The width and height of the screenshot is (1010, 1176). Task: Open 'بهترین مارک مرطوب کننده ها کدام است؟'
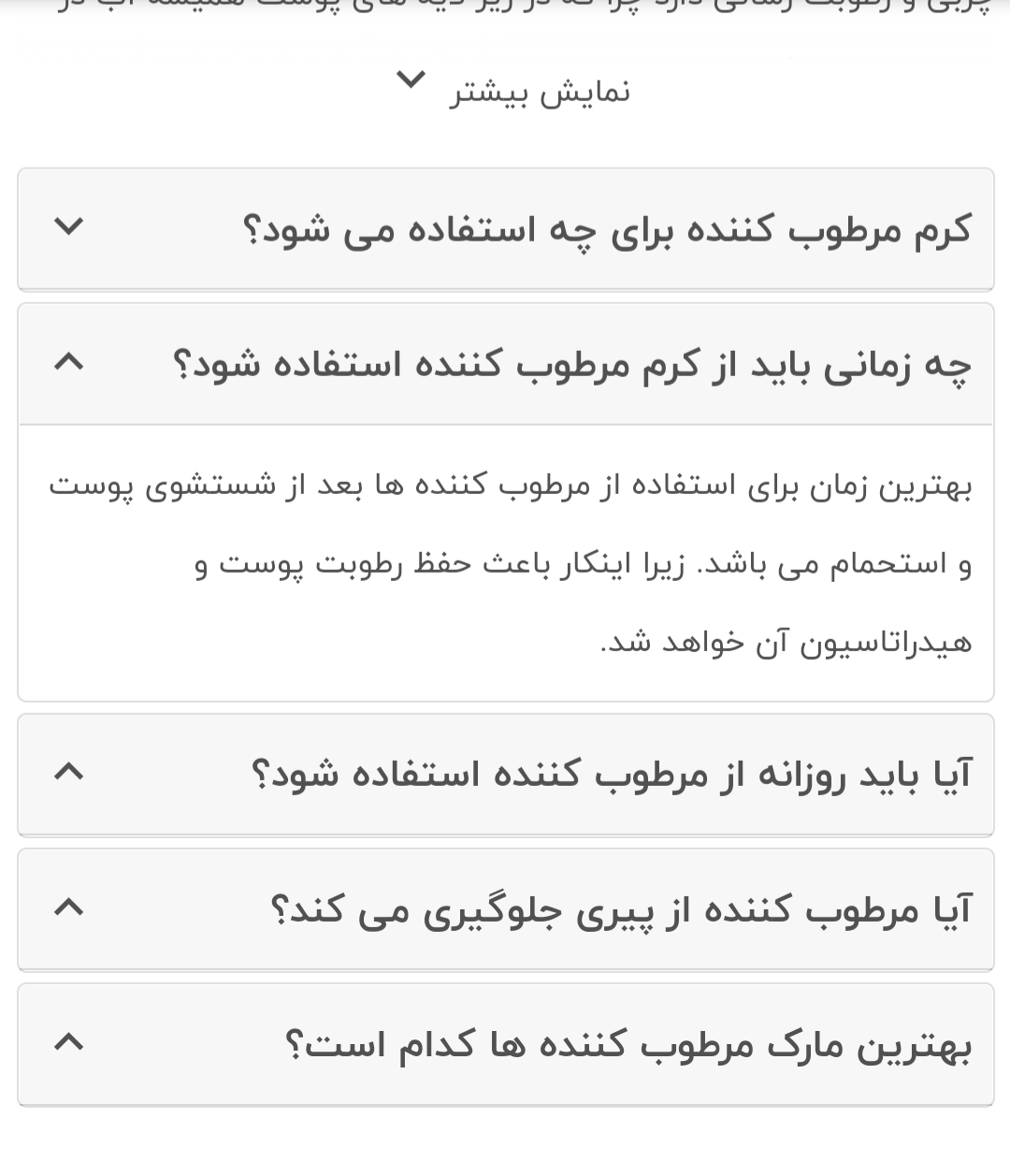click(505, 1044)
